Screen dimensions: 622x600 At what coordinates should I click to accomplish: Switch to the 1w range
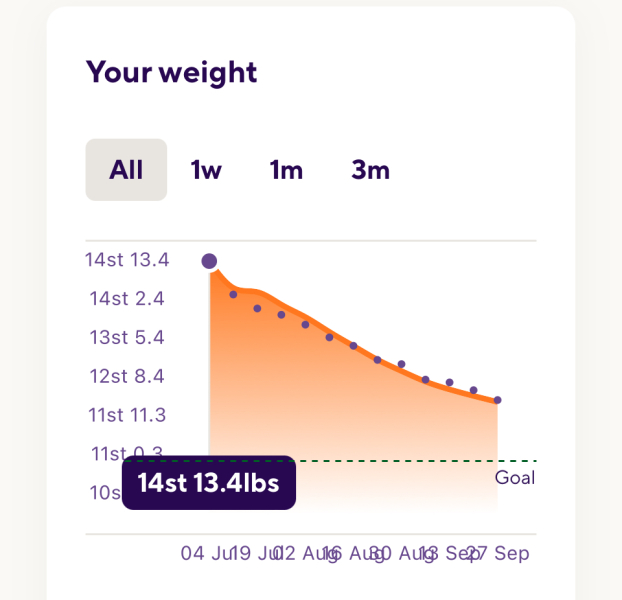[x=206, y=170]
